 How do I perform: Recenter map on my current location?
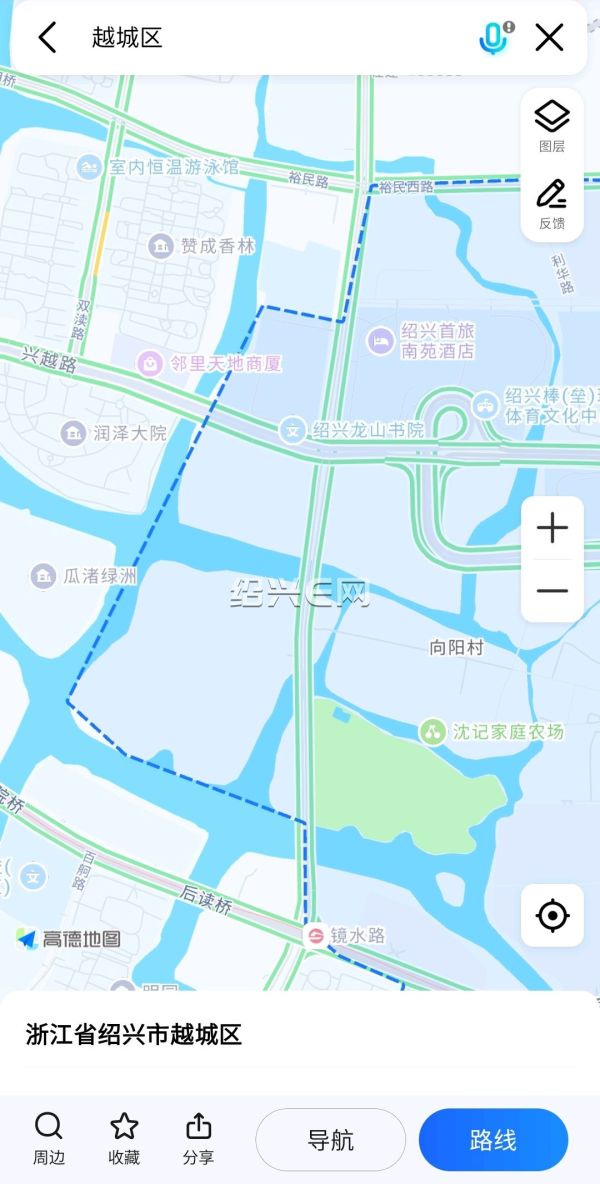552,915
